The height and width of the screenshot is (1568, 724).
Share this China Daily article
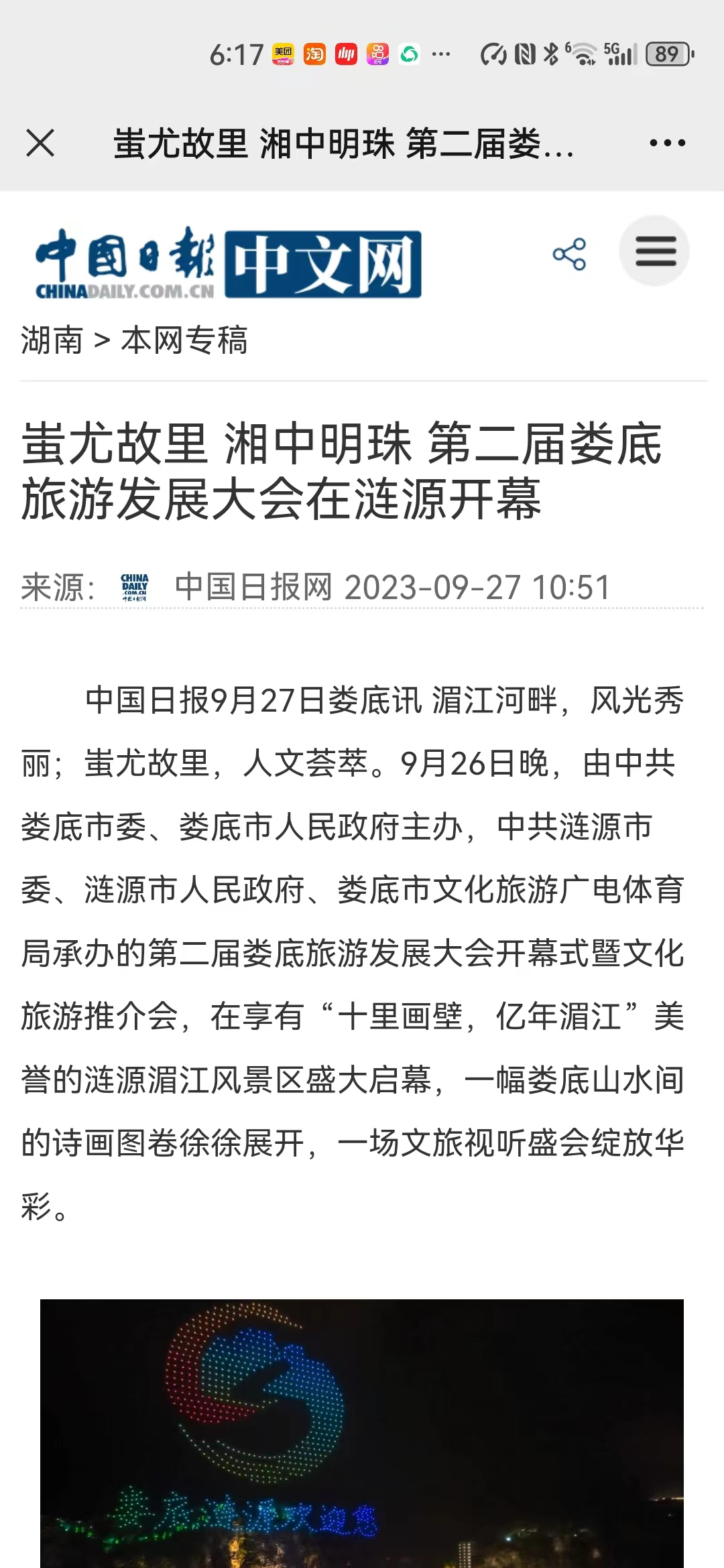[x=569, y=254]
